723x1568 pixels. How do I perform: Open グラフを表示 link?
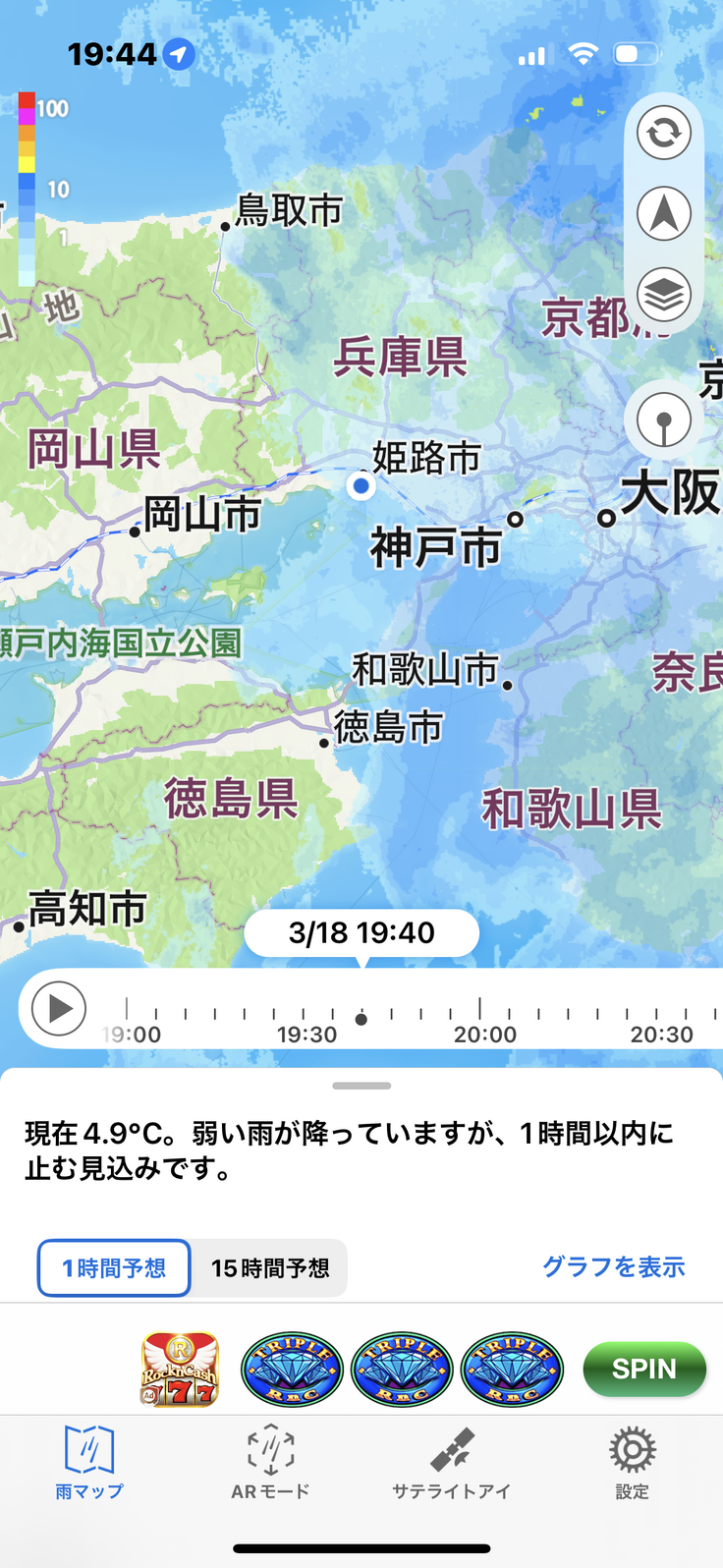pos(614,1267)
